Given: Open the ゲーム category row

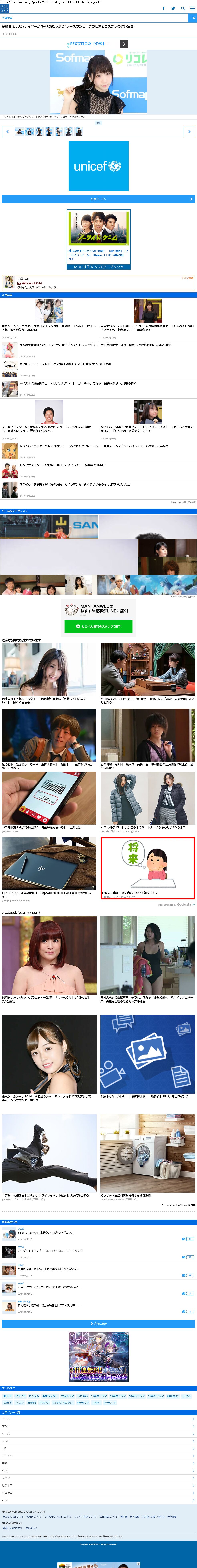Looking at the screenshot, I should coord(98,1433).
